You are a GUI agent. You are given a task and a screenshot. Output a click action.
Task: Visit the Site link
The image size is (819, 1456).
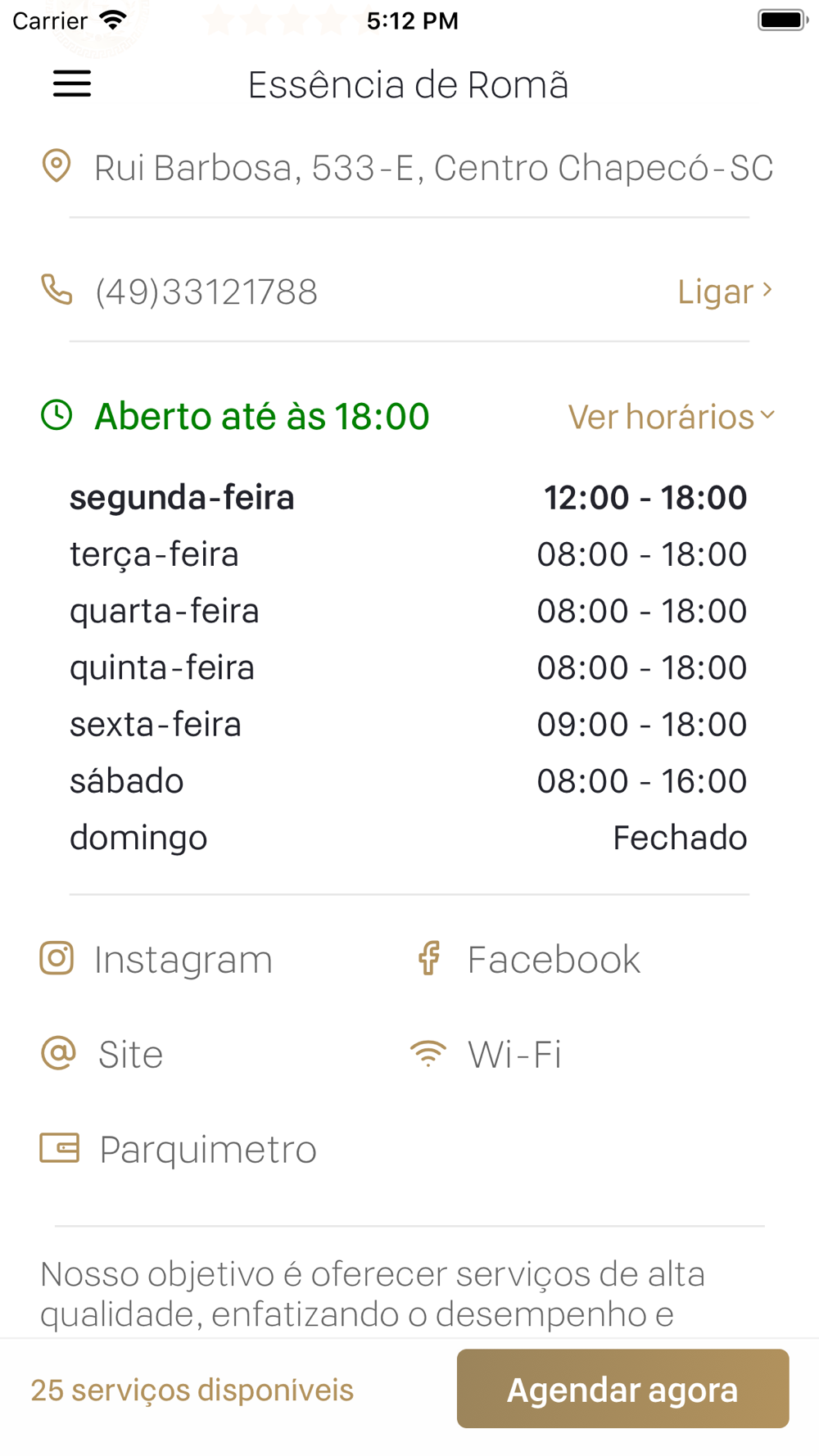(102, 1054)
